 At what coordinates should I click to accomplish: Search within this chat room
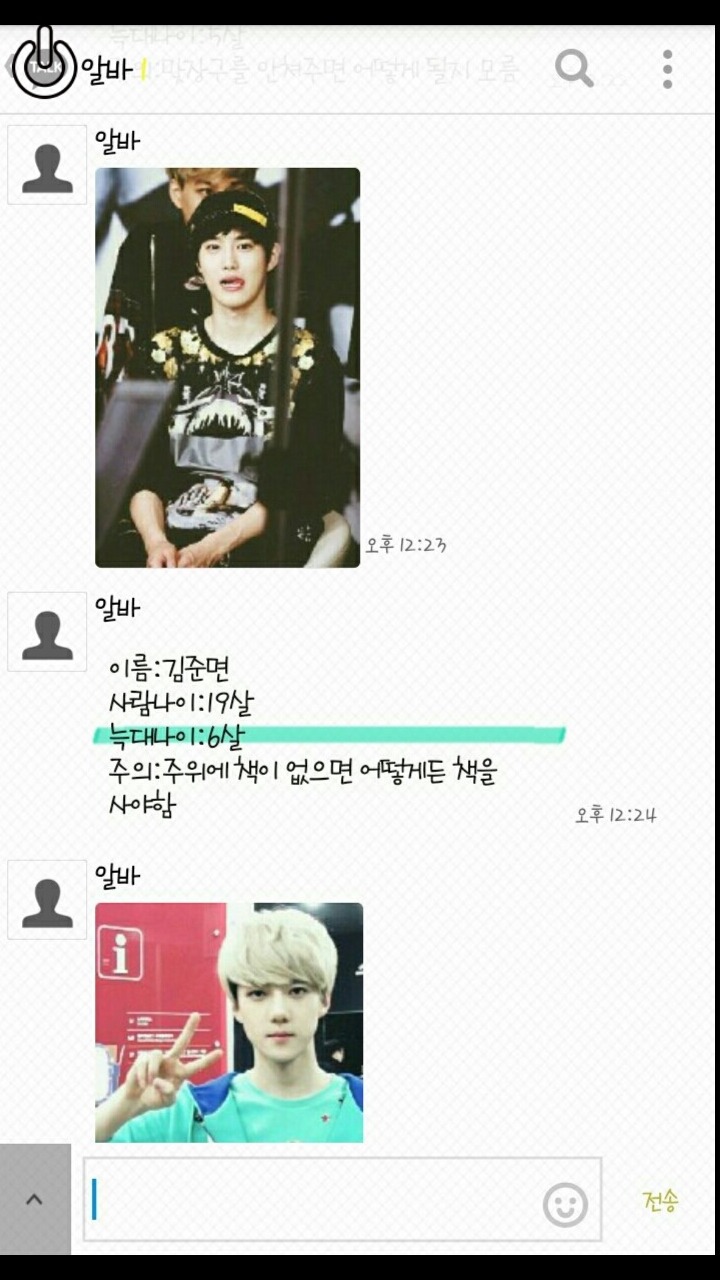point(574,69)
